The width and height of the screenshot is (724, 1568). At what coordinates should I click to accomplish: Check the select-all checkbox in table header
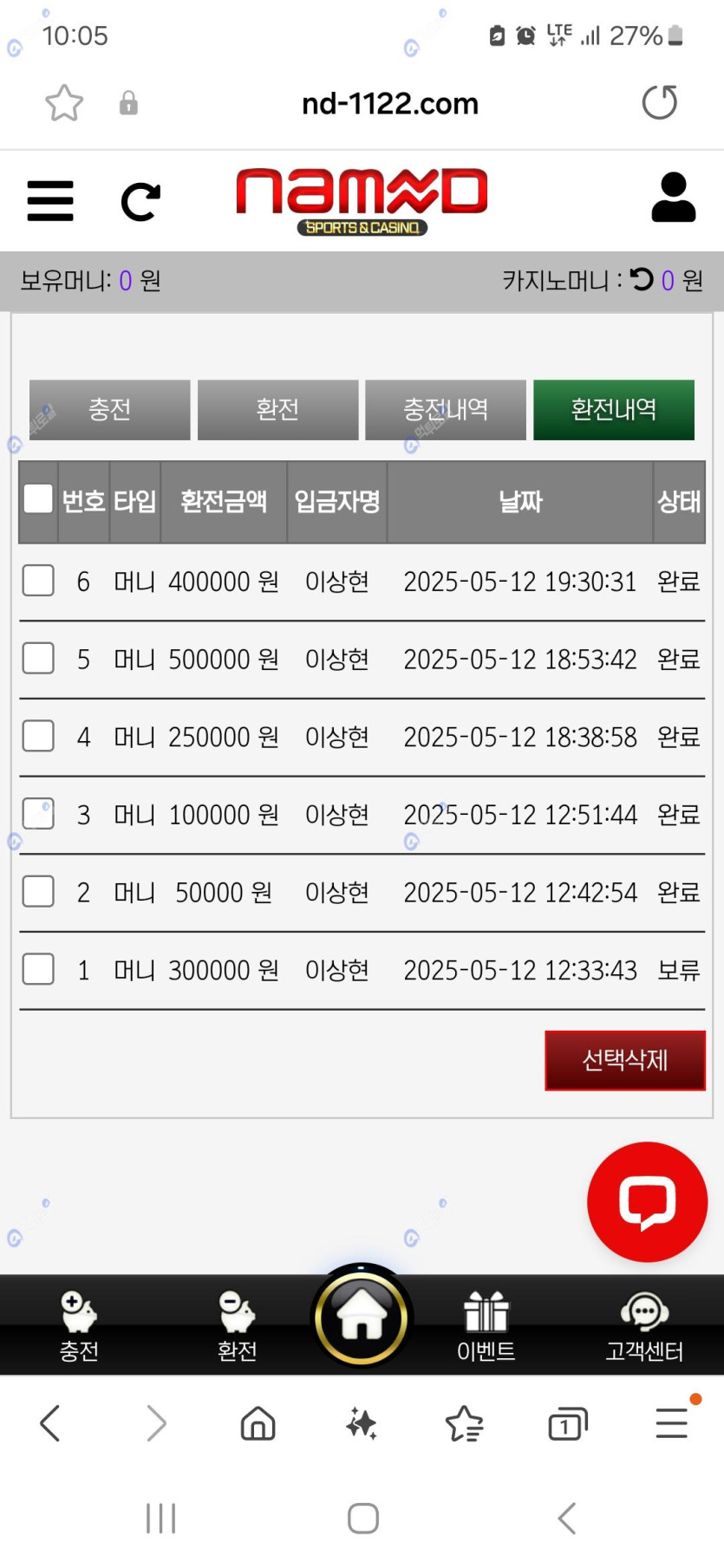tap(38, 498)
